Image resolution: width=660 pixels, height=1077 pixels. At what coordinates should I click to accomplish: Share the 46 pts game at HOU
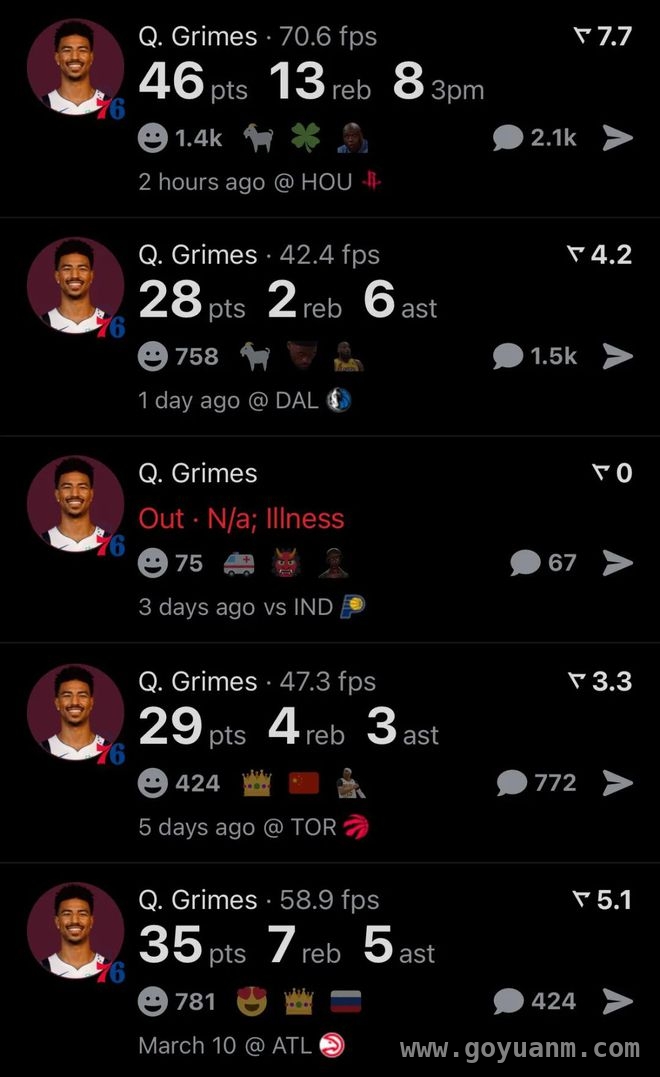(618, 138)
